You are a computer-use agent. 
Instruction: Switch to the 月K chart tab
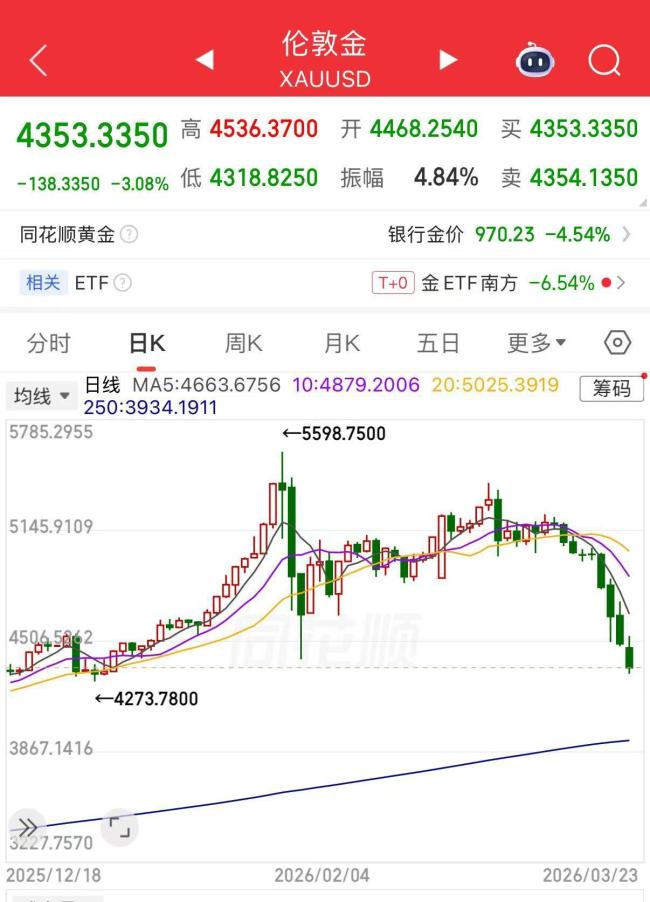pyautogui.click(x=341, y=344)
